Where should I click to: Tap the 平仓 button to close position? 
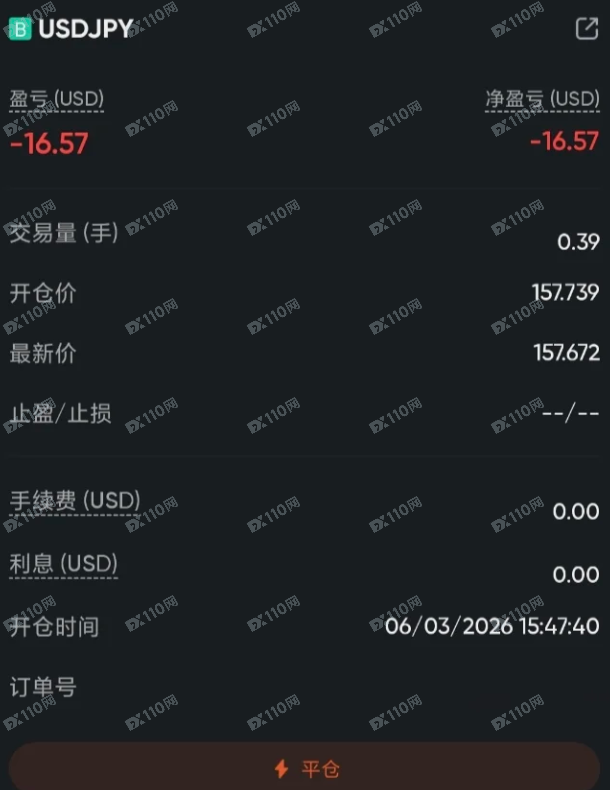tap(305, 768)
